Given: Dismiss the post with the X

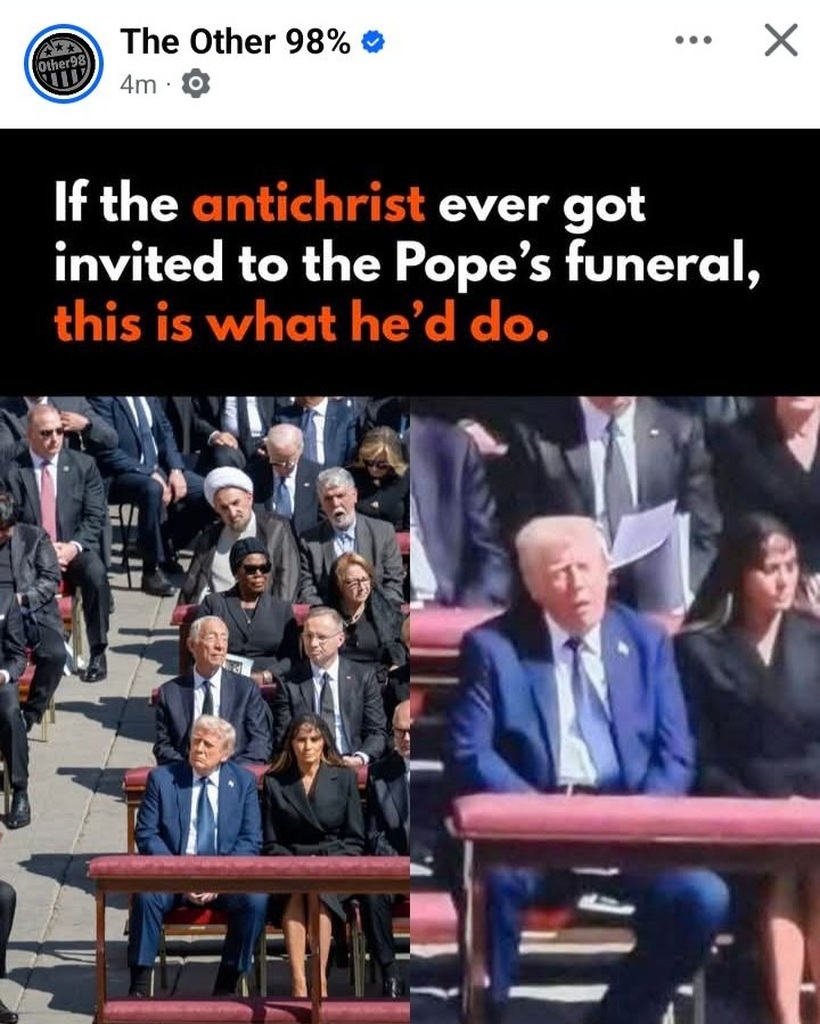Looking at the screenshot, I should (780, 40).
